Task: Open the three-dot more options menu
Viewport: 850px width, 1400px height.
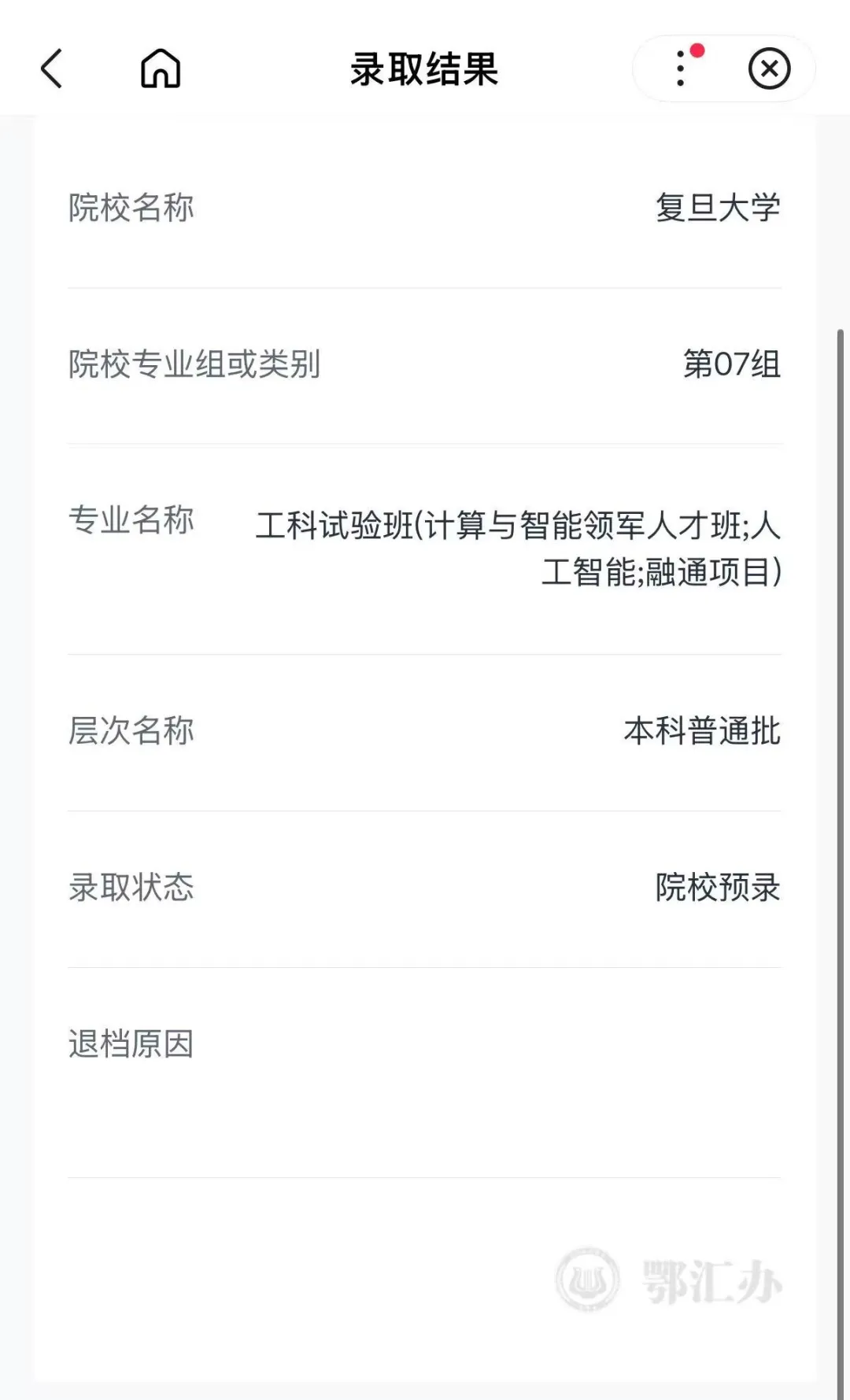Action: click(x=678, y=69)
